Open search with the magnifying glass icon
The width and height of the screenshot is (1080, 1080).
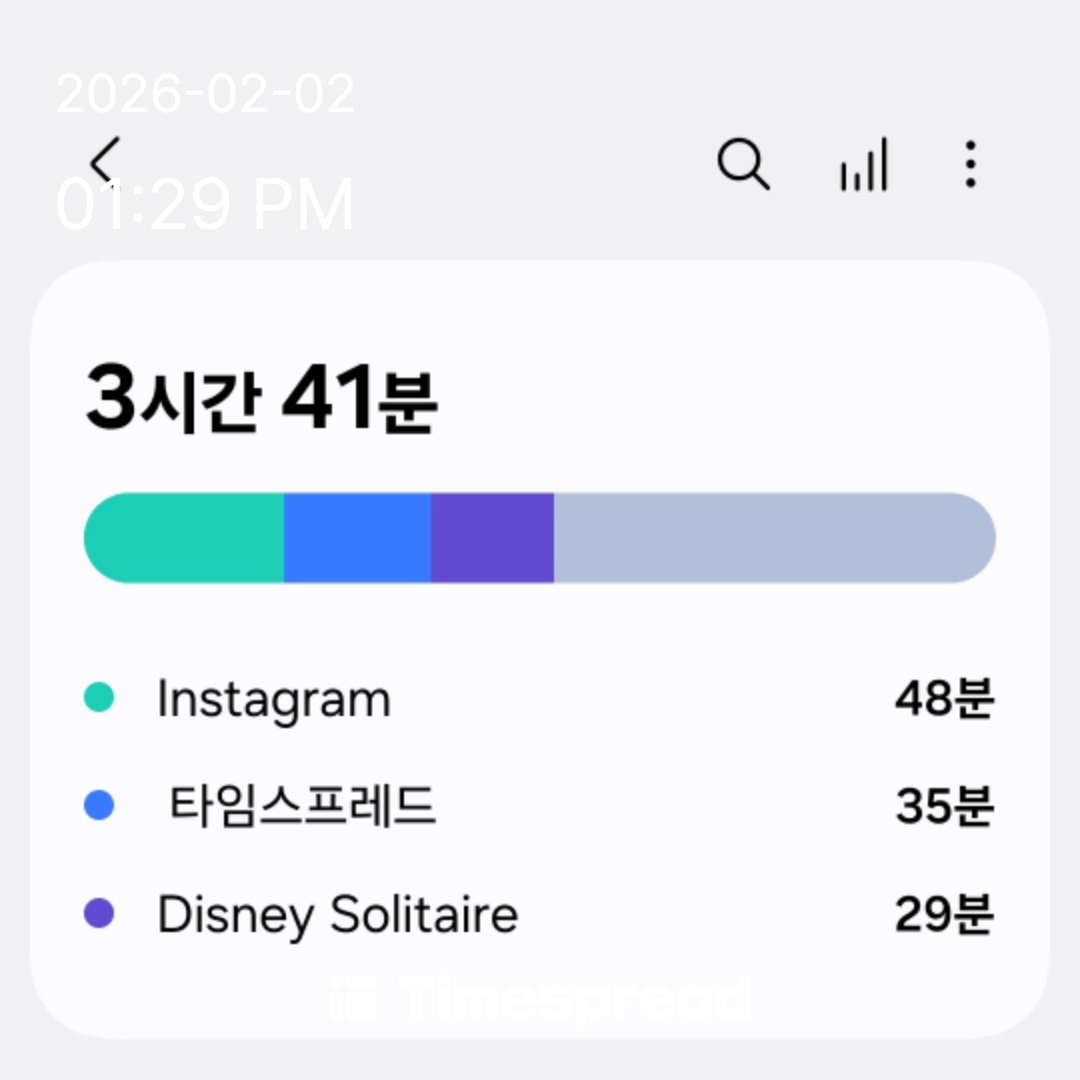[743, 164]
